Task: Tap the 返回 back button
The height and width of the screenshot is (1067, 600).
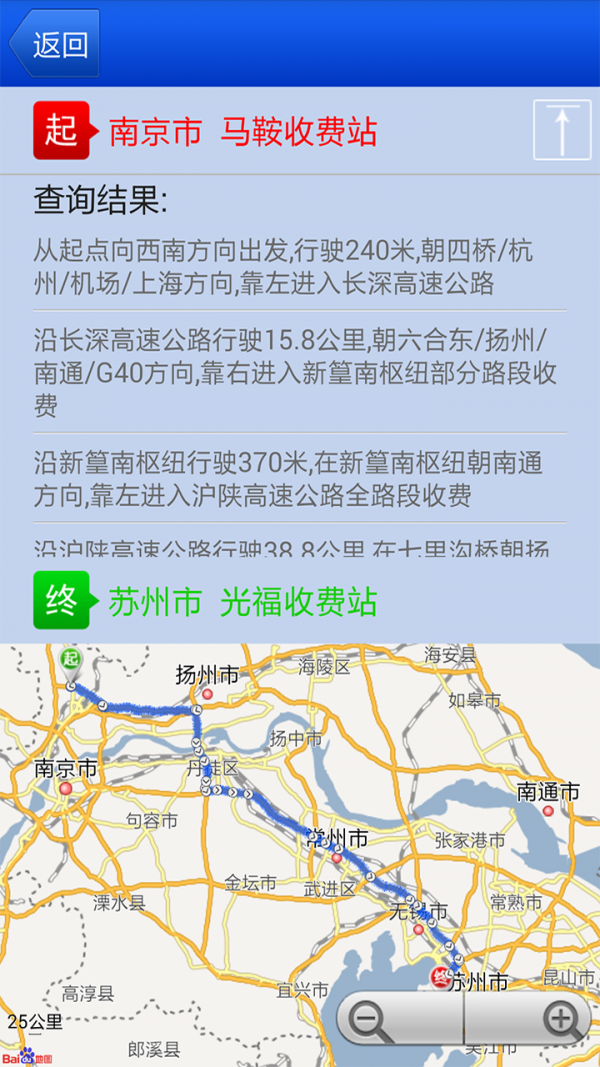Action: [x=55, y=44]
